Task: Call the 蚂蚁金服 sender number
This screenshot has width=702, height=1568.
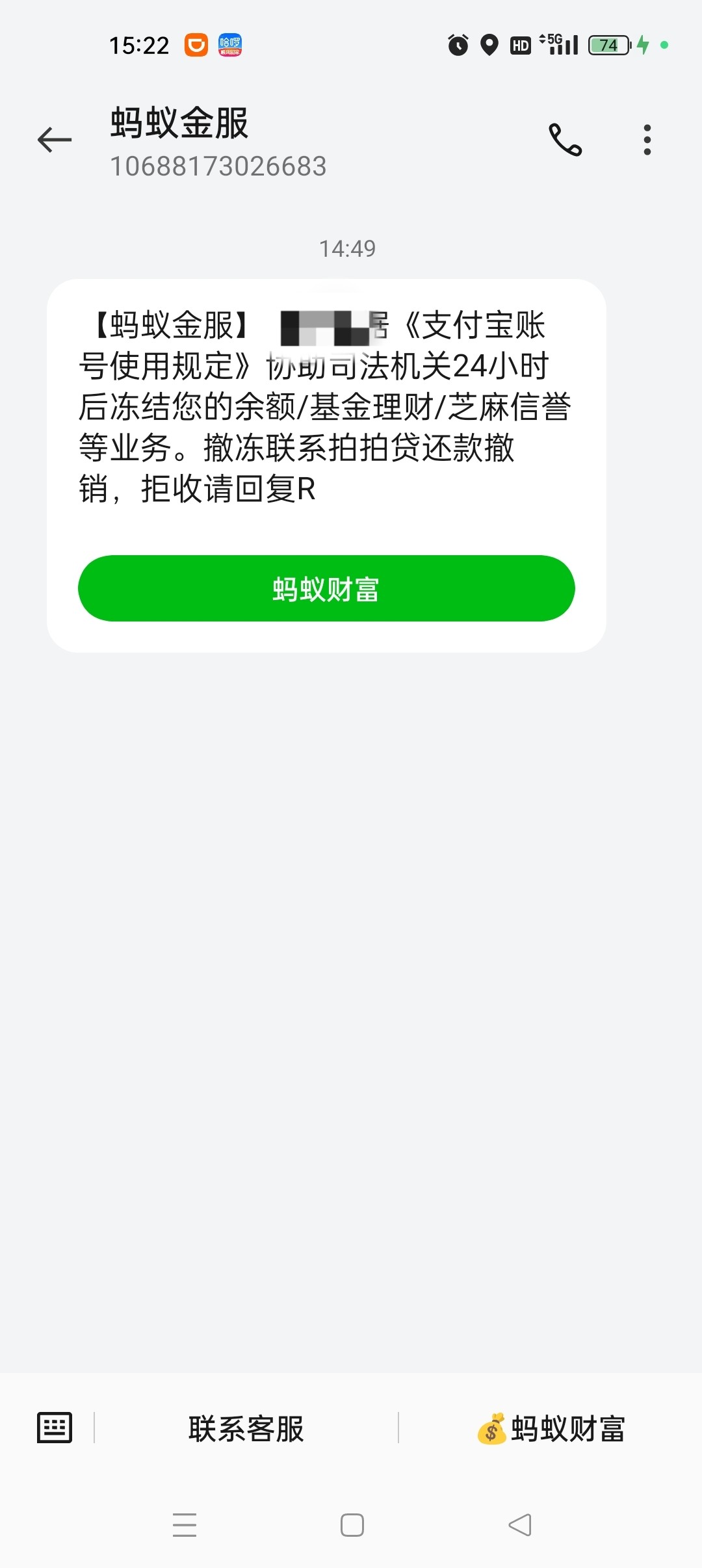Action: pos(565,140)
